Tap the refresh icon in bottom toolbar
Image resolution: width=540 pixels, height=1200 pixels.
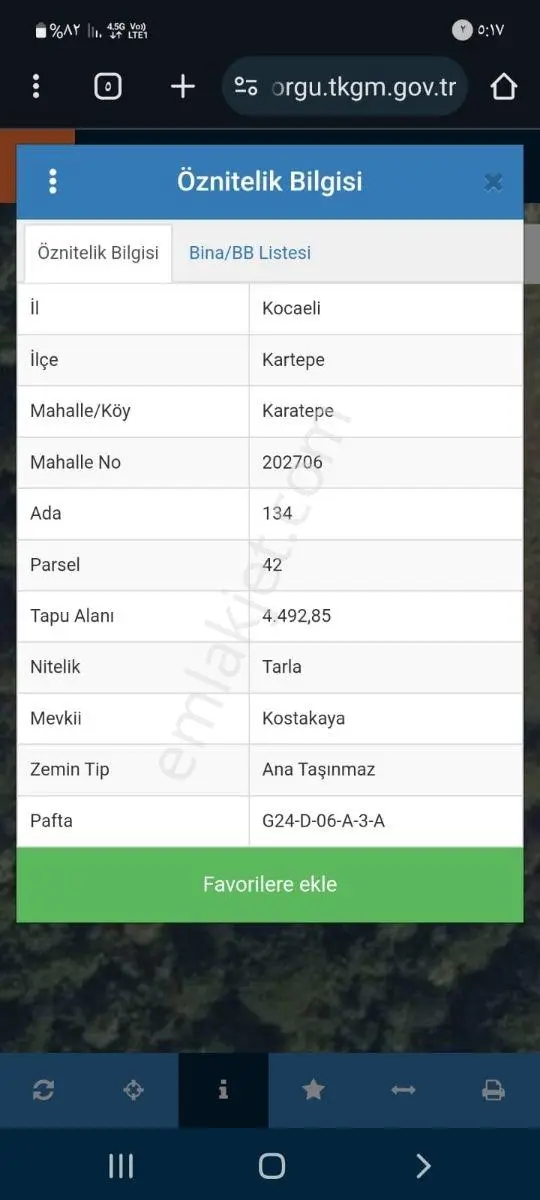43,1090
